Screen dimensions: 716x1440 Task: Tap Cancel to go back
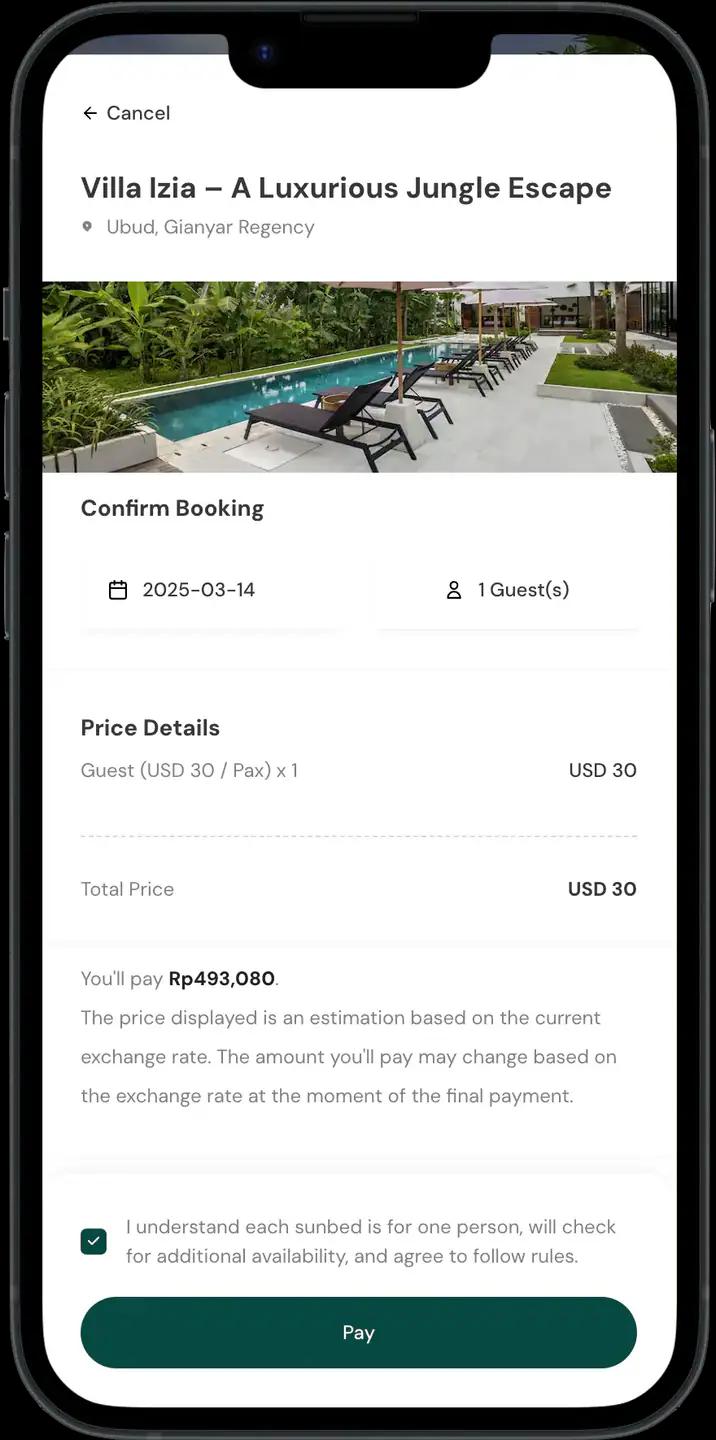click(126, 113)
